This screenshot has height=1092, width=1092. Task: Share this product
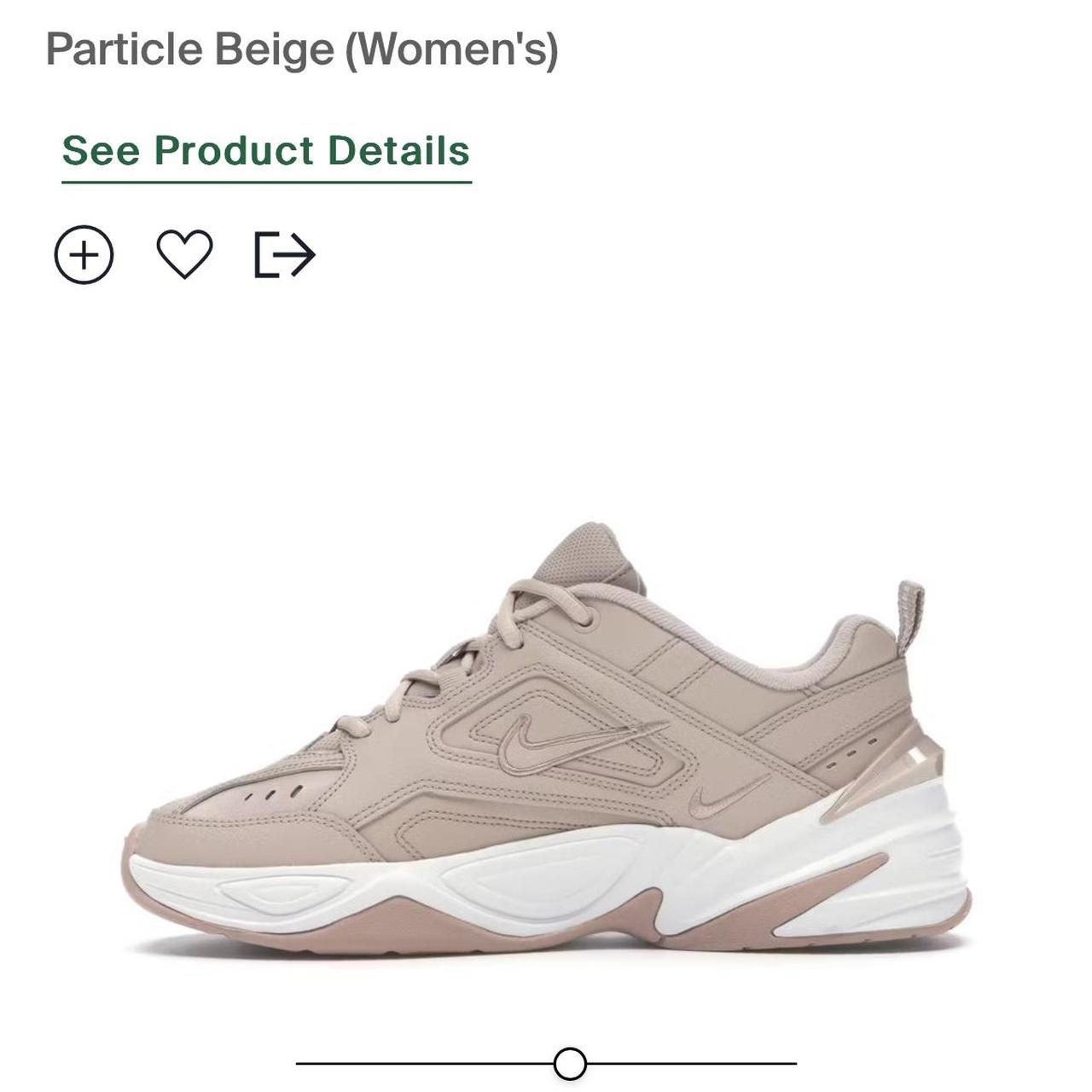pos(285,254)
